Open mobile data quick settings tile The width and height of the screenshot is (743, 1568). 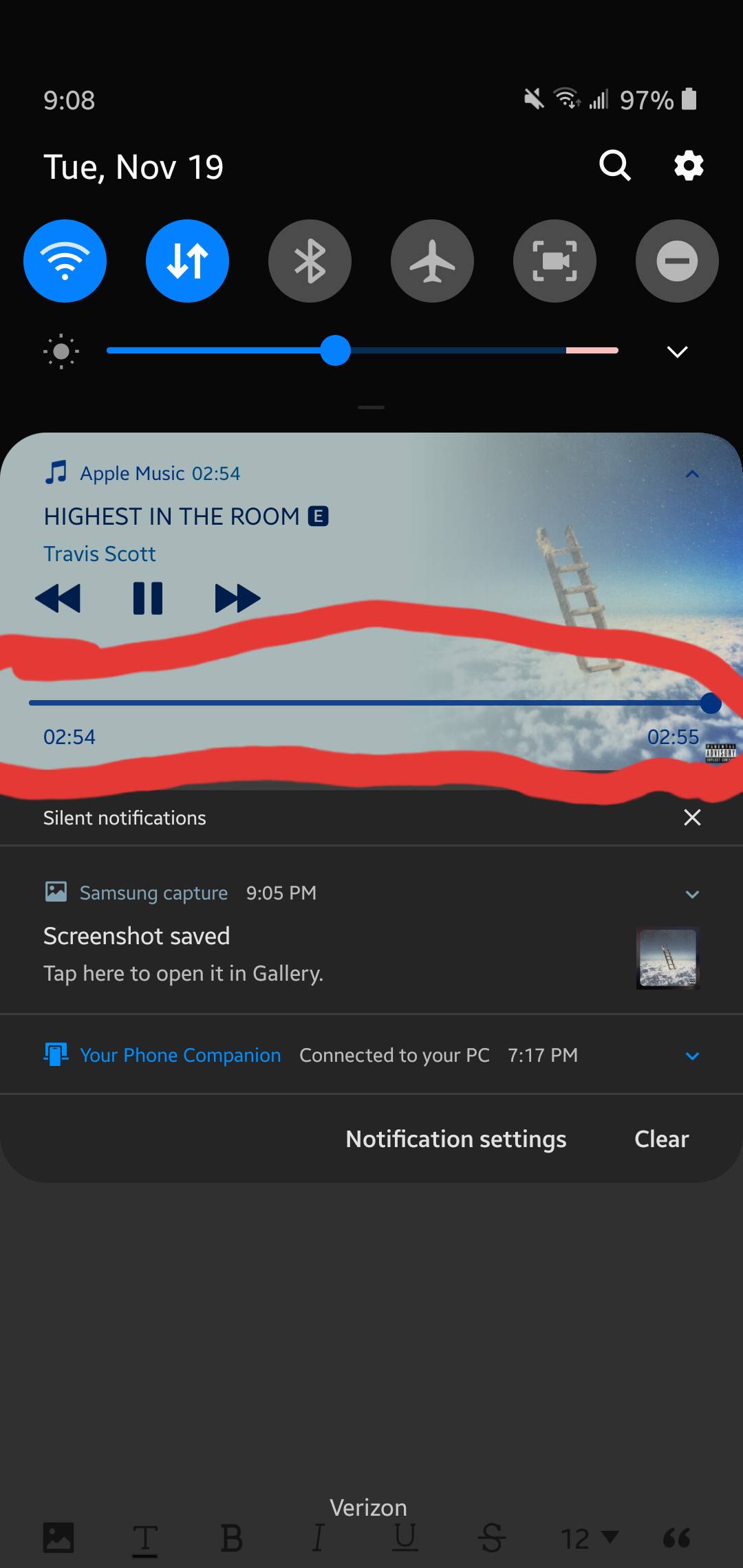pyautogui.click(x=187, y=261)
